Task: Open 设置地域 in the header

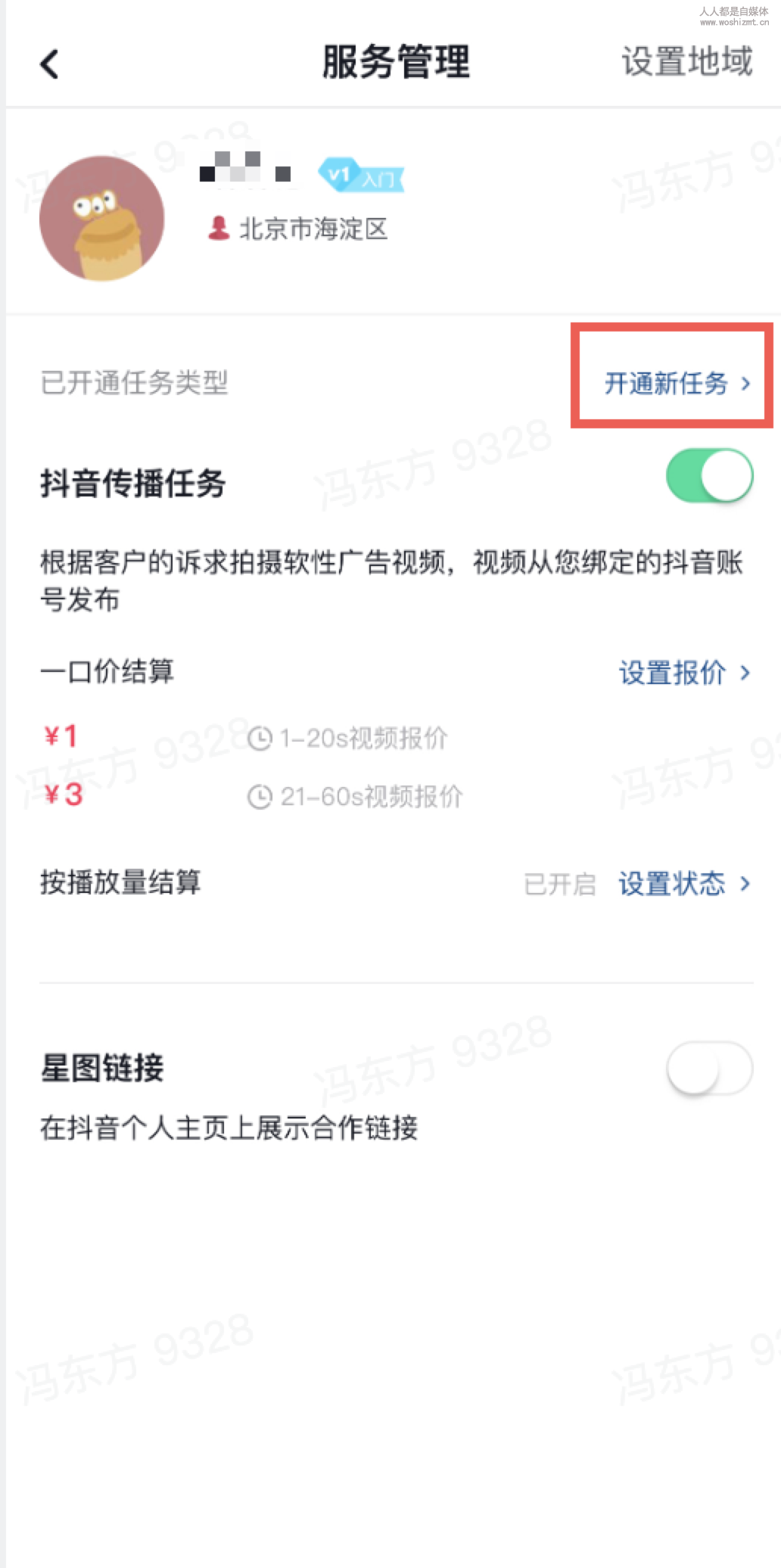Action: click(686, 61)
